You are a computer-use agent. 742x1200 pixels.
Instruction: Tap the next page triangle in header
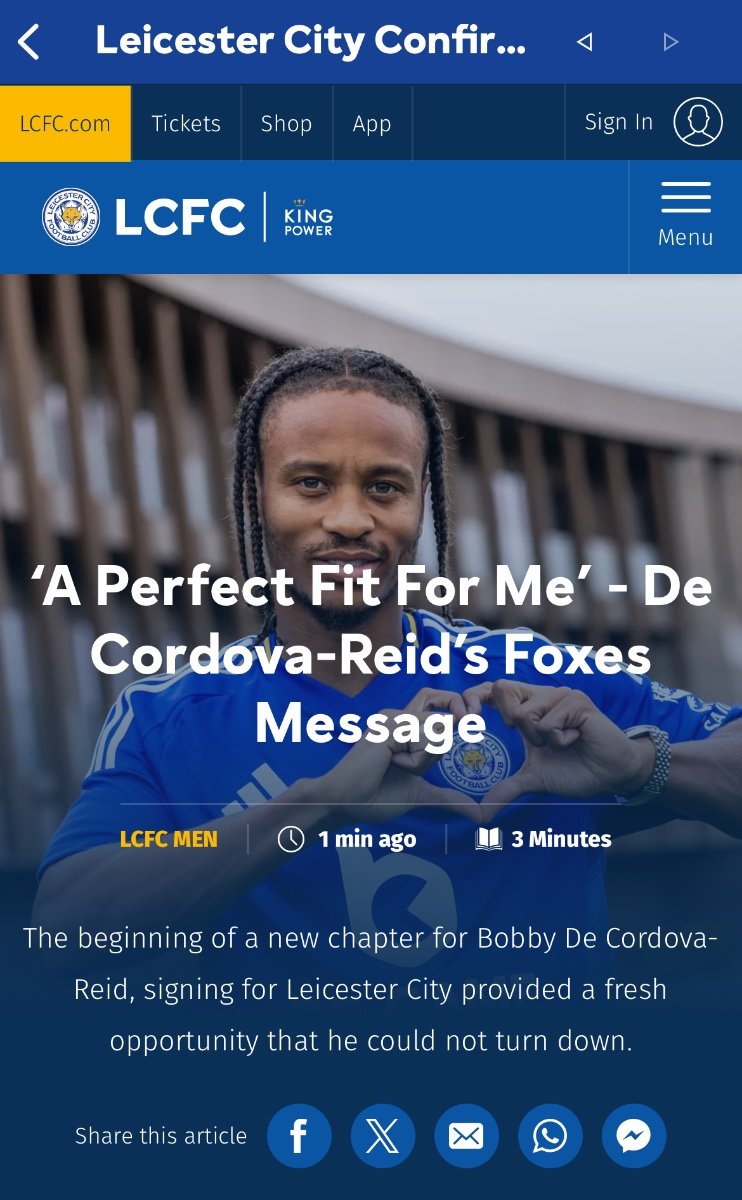pos(670,42)
